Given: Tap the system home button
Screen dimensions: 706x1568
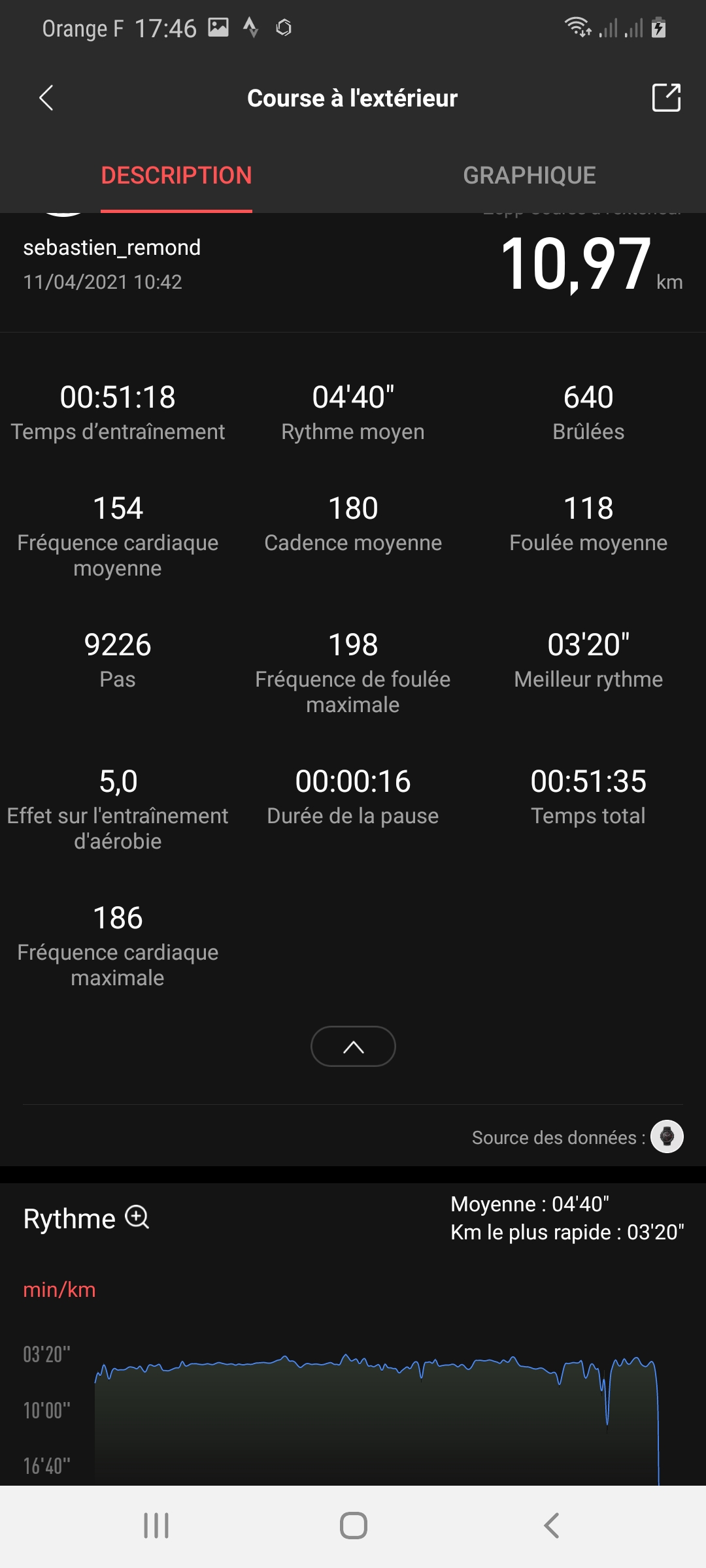Looking at the screenshot, I should [353, 1526].
